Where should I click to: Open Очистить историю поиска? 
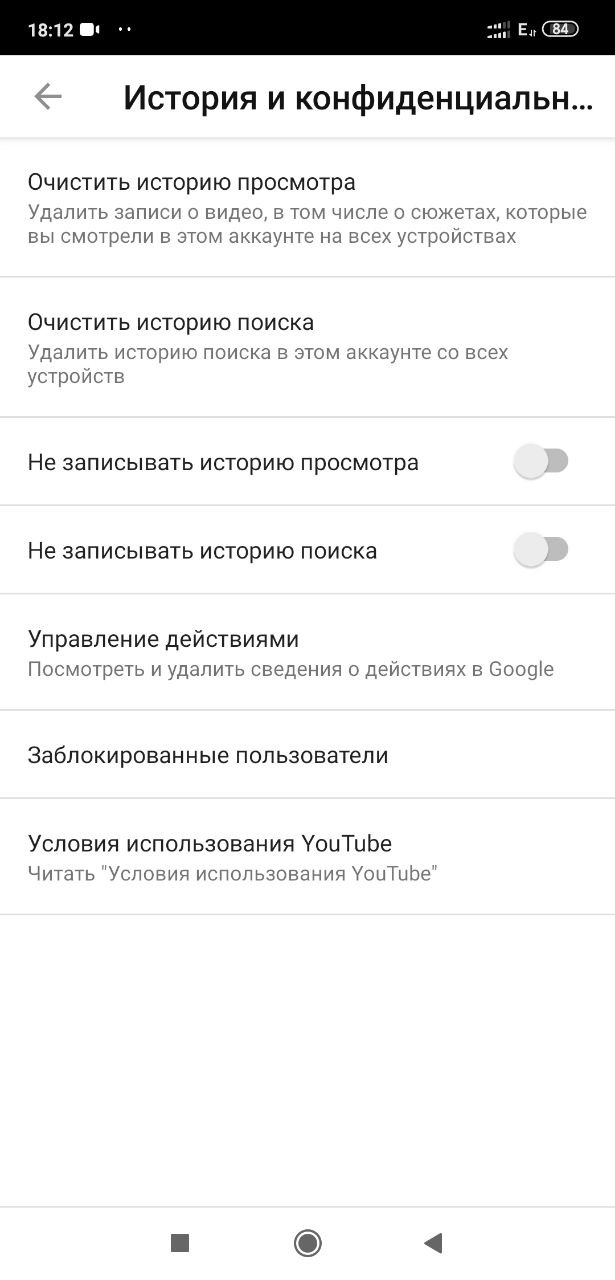click(307, 348)
